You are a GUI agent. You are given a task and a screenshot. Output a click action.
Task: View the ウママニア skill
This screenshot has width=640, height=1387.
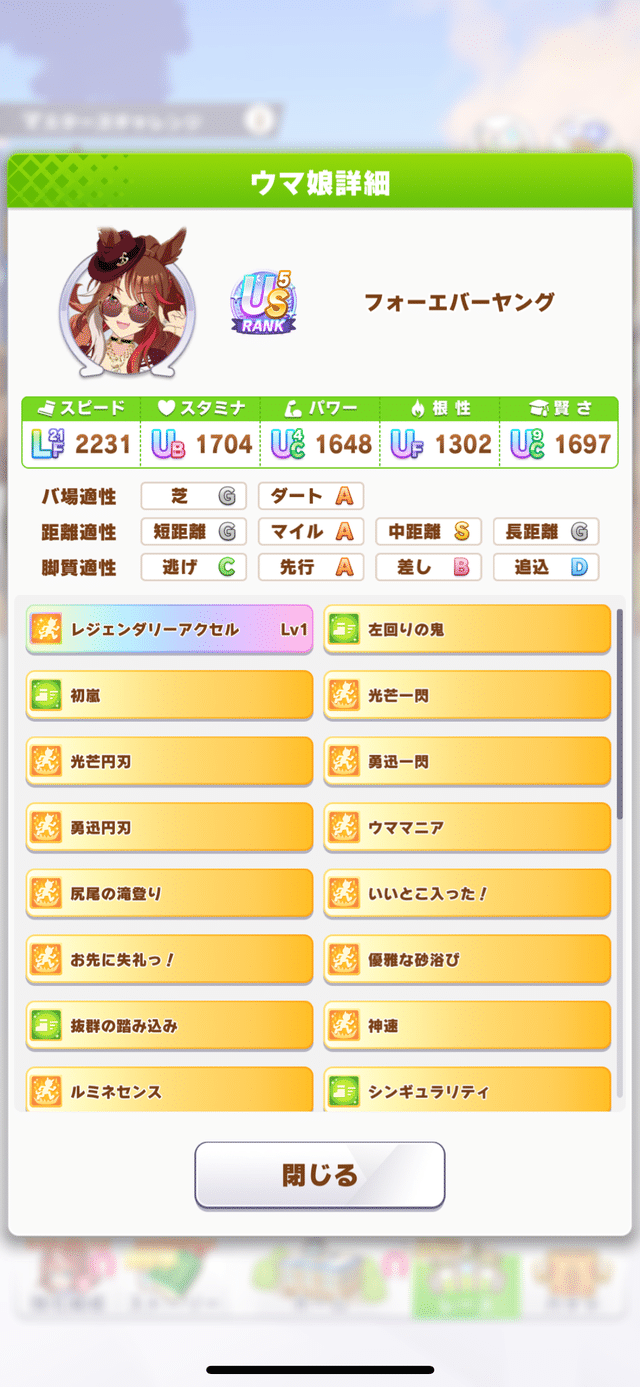[467, 827]
